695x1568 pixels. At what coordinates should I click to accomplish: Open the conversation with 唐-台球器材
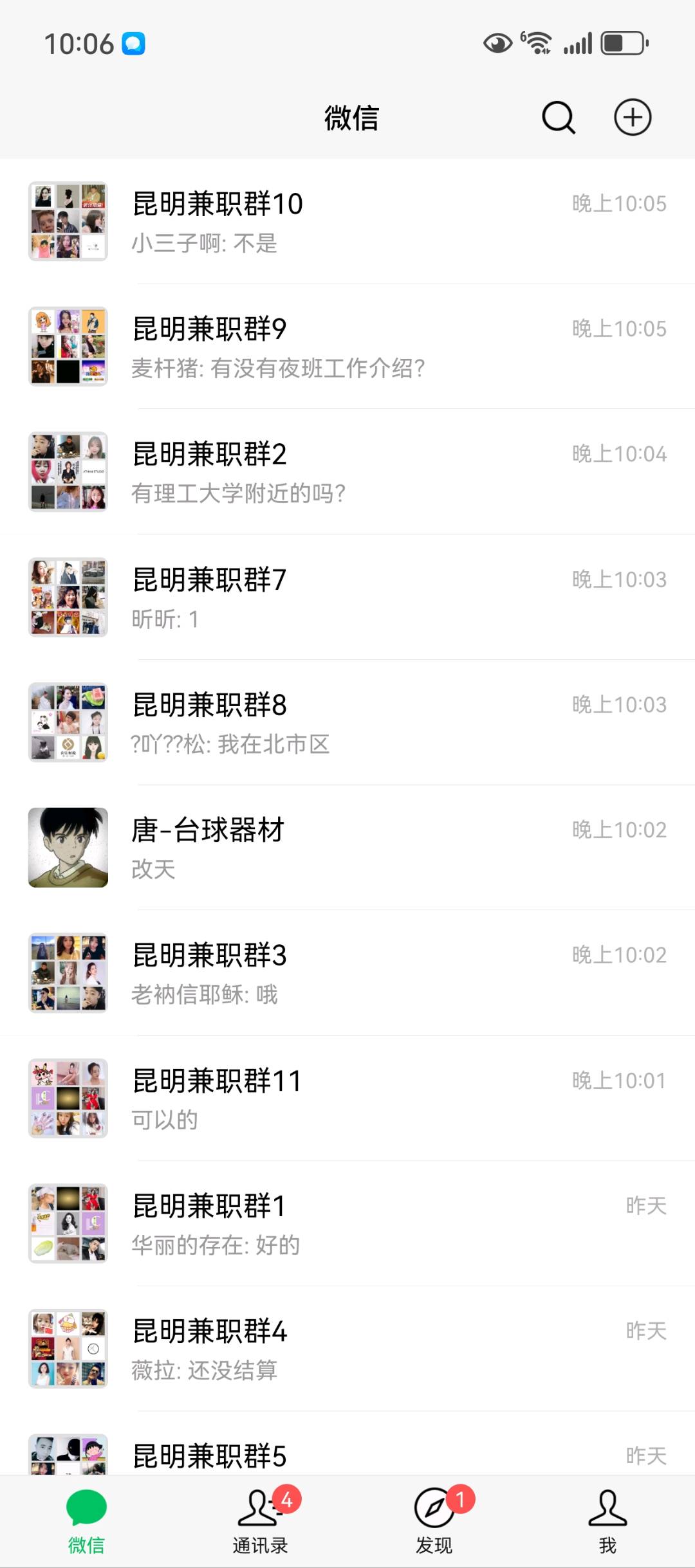[347, 847]
